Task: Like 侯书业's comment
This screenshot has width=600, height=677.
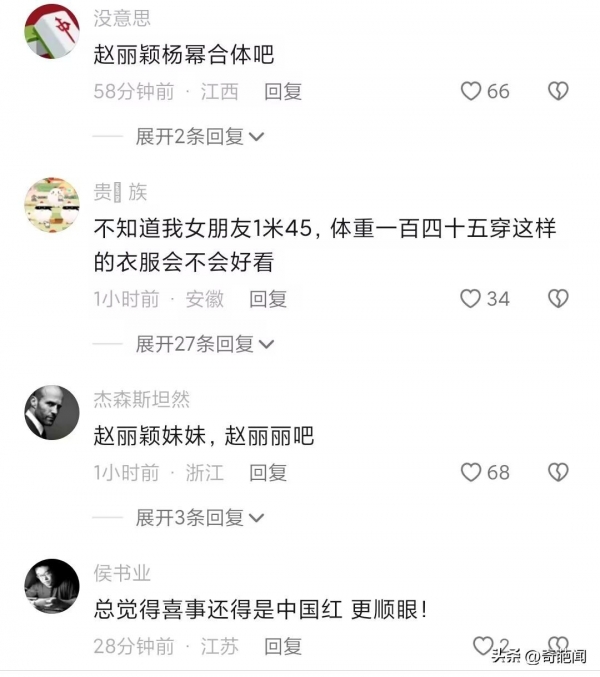Action: (483, 645)
